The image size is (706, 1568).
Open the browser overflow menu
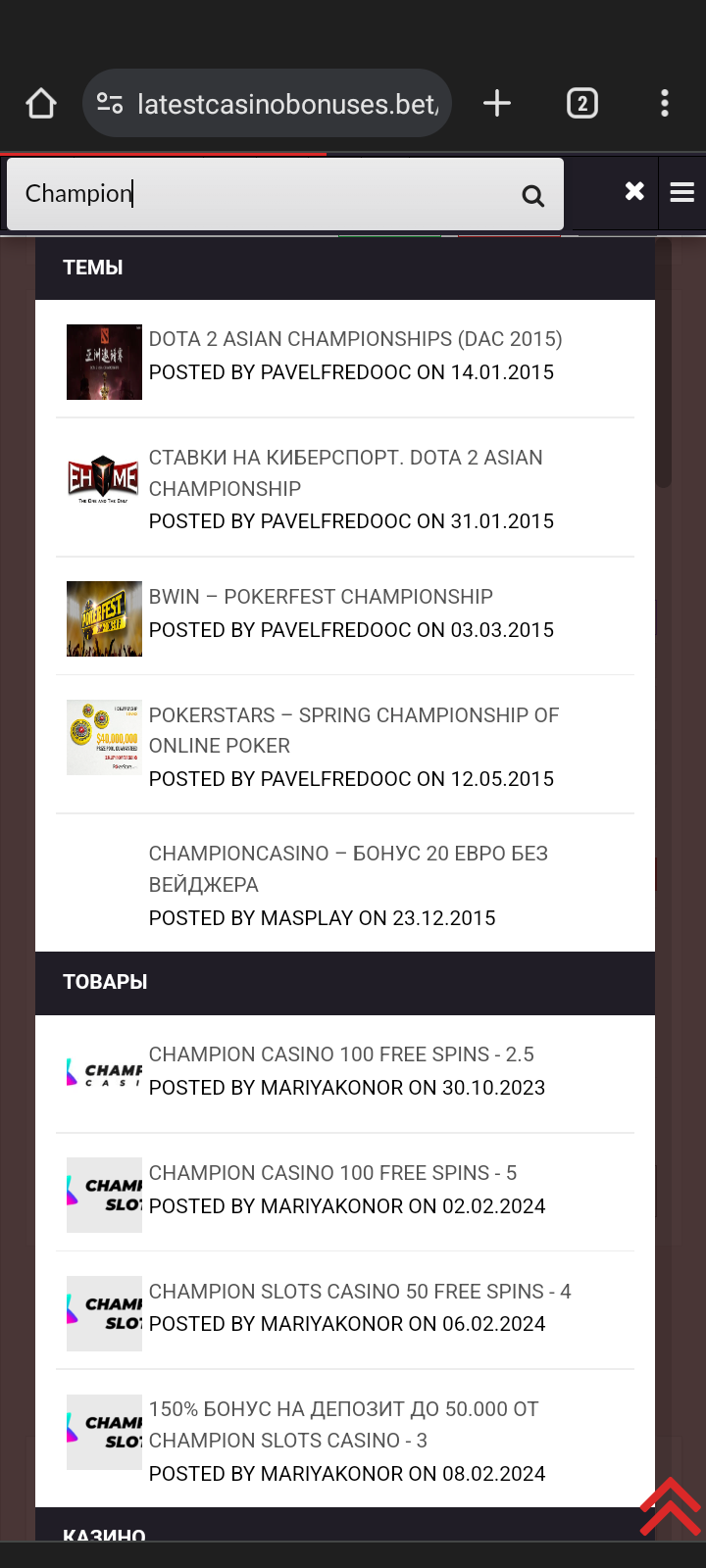(665, 103)
